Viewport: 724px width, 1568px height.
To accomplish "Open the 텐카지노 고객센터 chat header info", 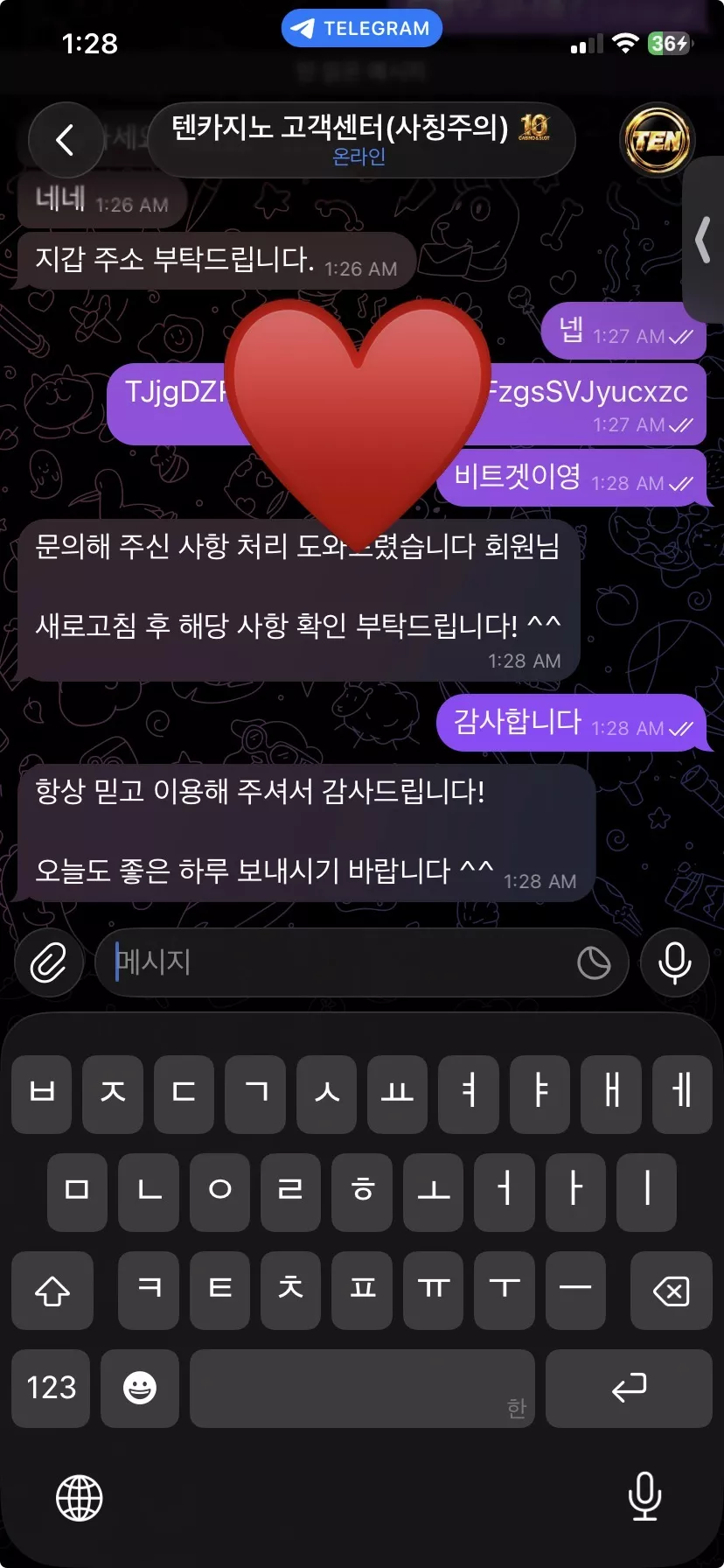I will (361, 140).
